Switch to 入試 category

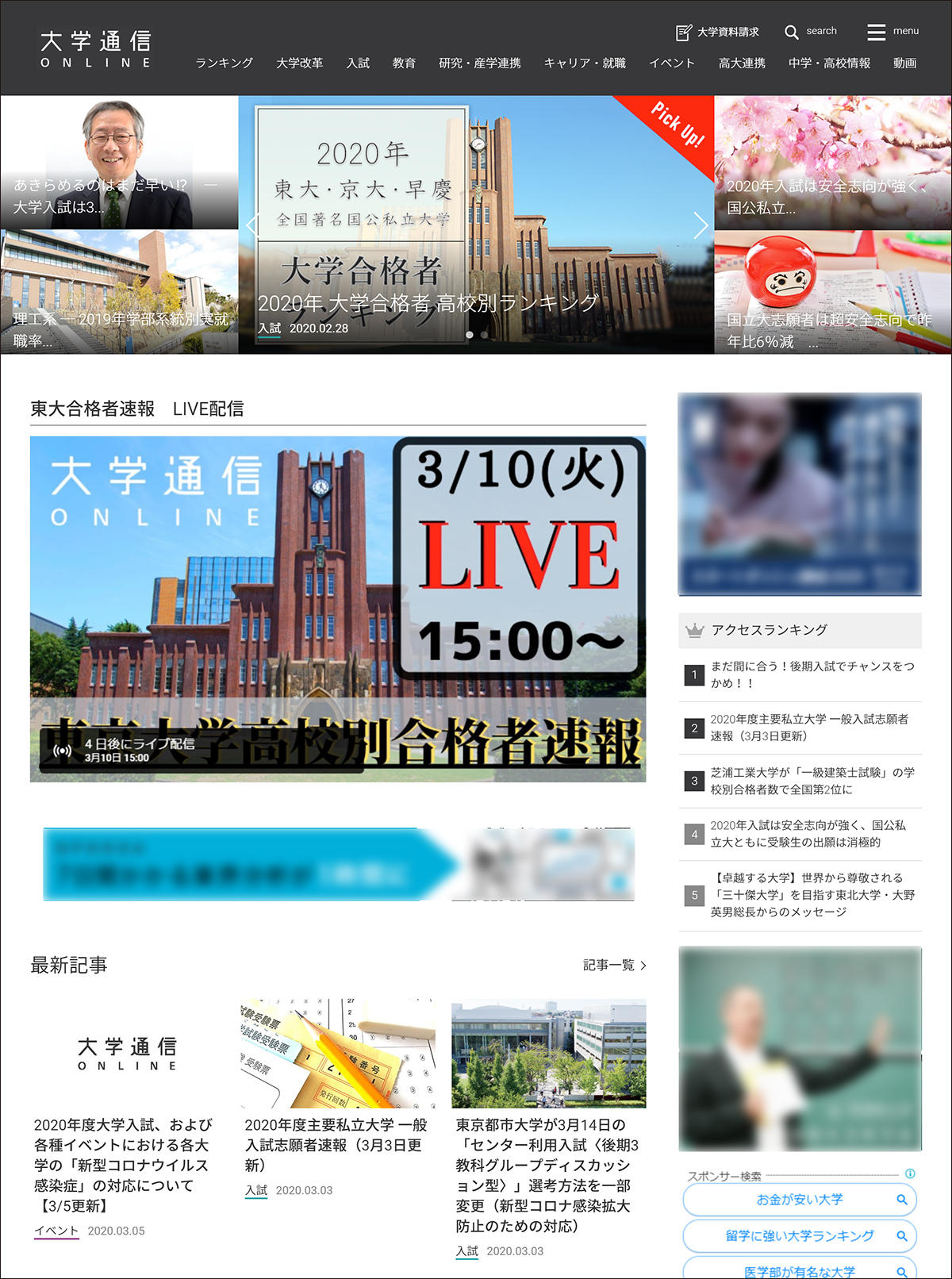tap(358, 63)
